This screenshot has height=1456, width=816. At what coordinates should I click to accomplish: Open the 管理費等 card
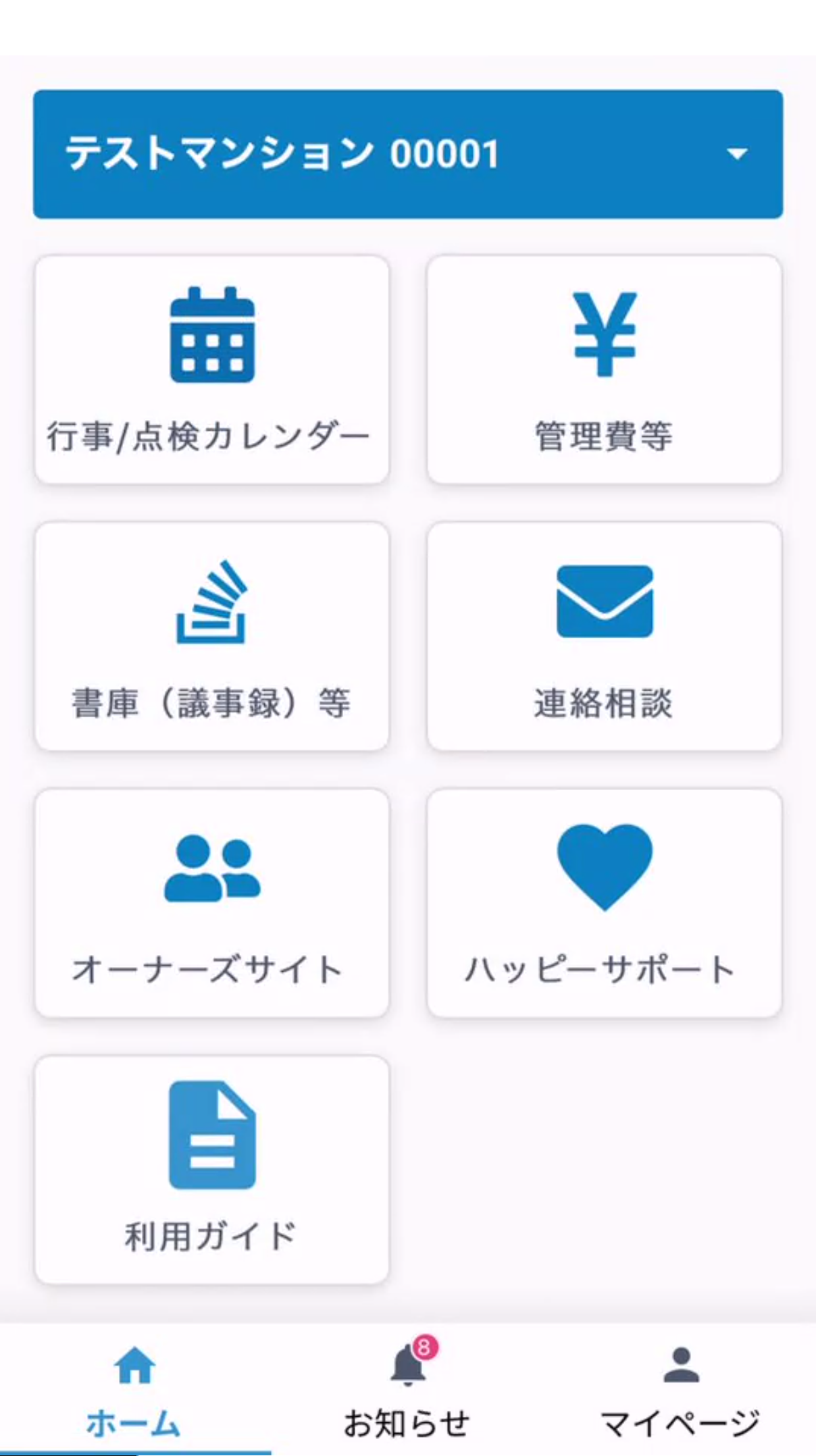click(x=604, y=369)
